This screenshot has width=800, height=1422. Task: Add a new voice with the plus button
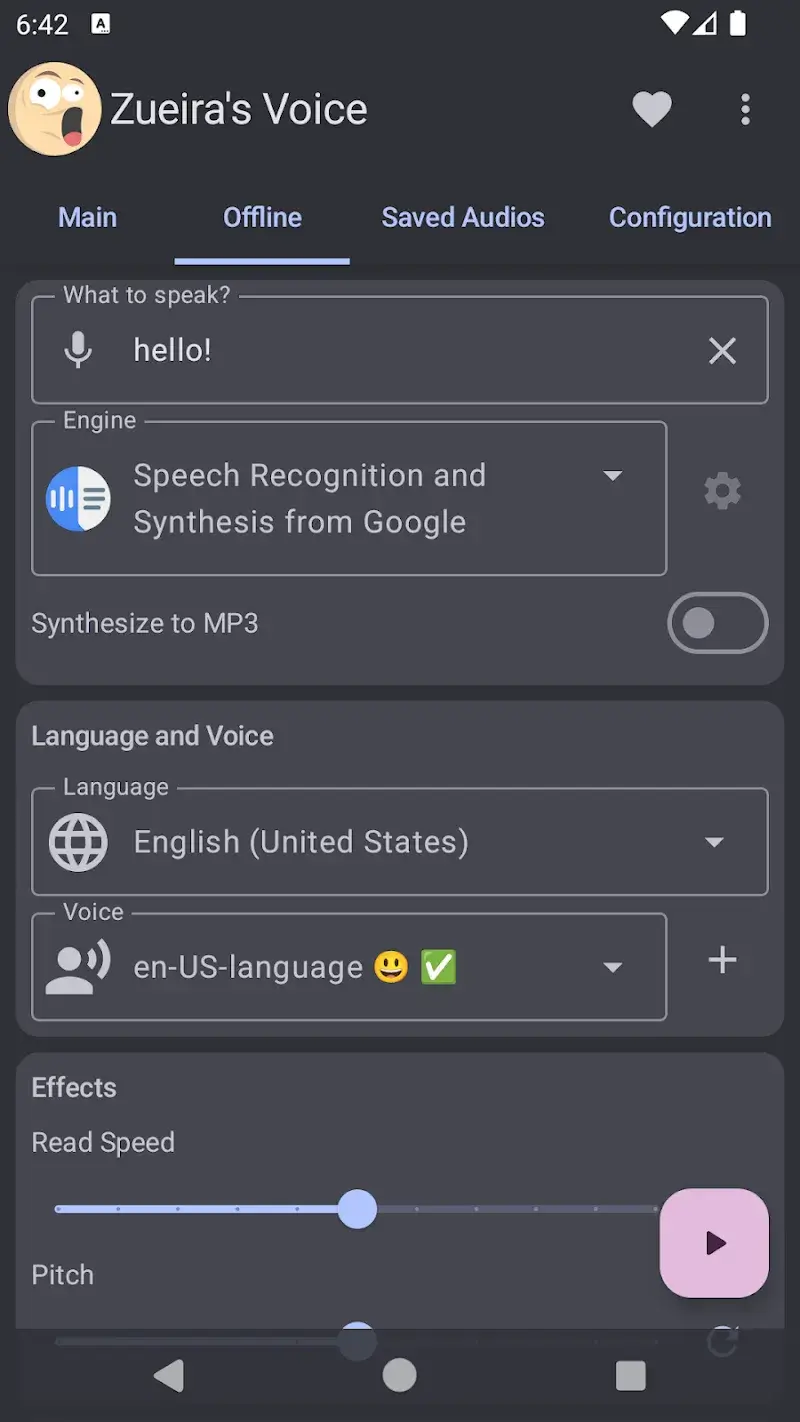click(722, 960)
